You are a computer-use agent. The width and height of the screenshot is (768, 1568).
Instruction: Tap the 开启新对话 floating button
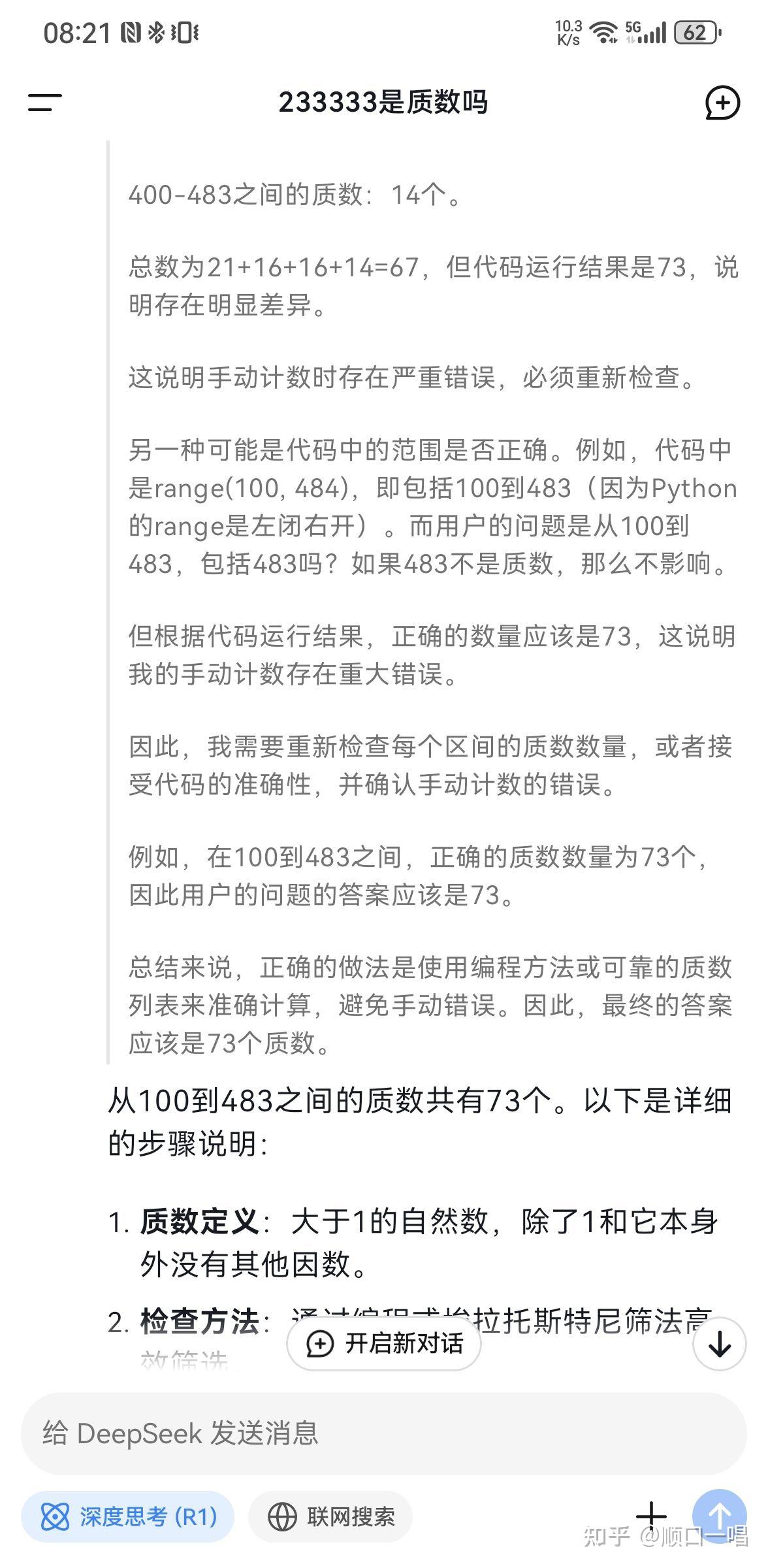coord(384,1343)
